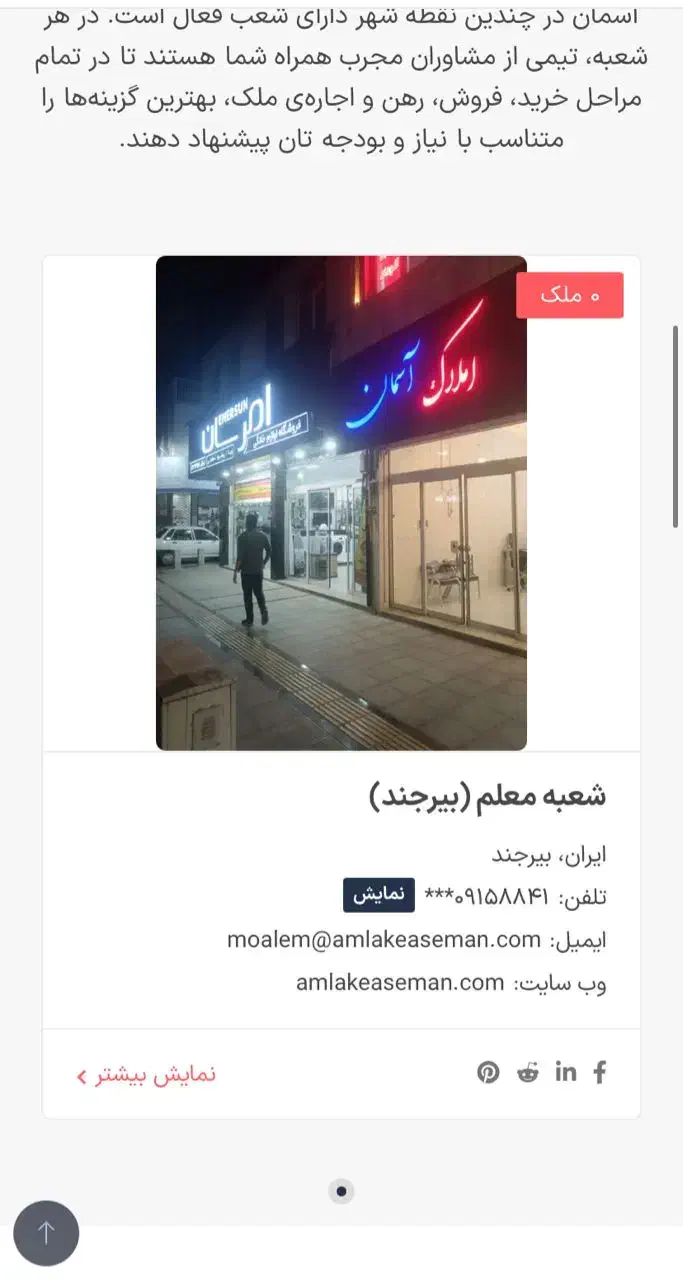Reveal the hidden phone number with نمایش
This screenshot has height=1280, width=683.
tap(379, 895)
